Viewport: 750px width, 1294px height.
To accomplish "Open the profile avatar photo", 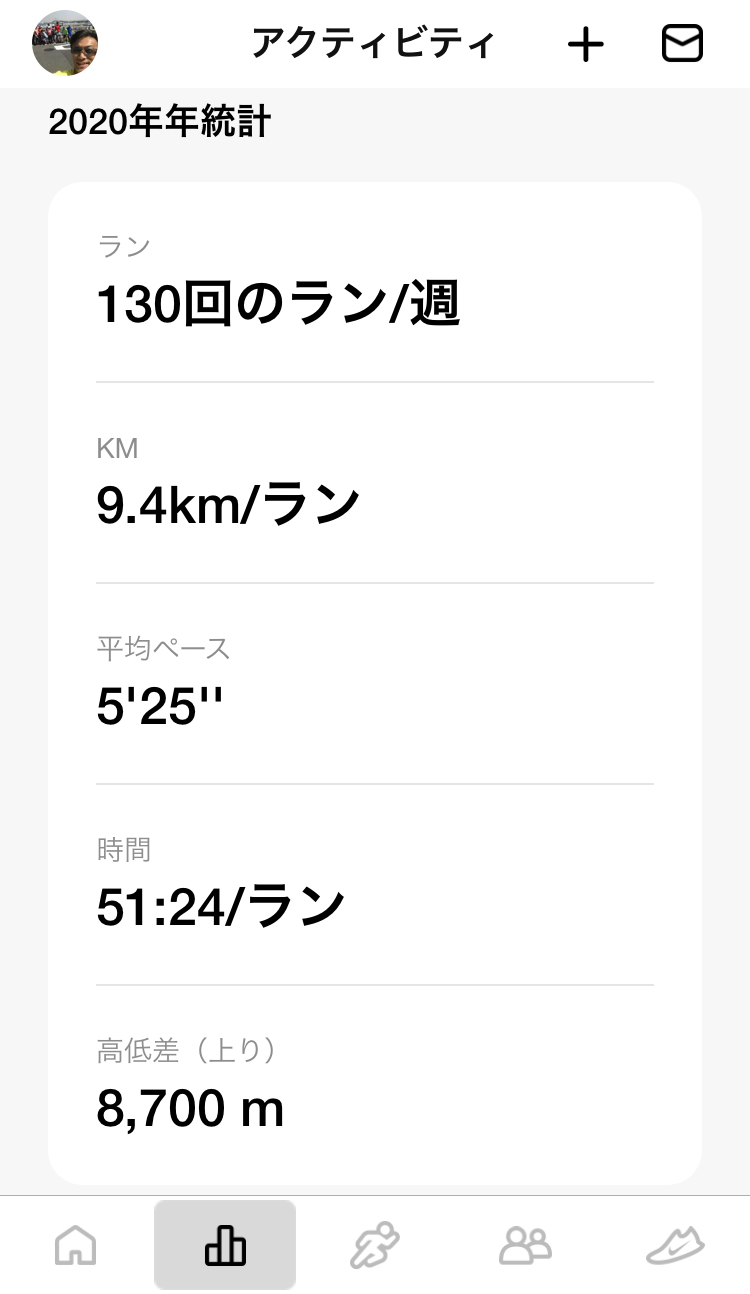I will click(65, 43).
